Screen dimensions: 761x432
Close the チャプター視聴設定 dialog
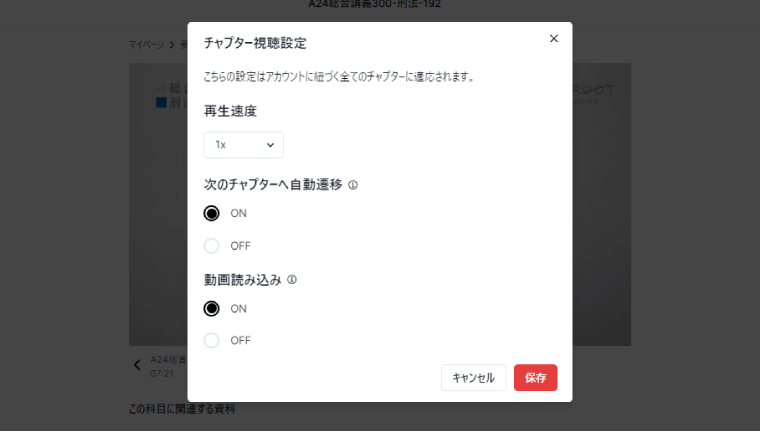pyautogui.click(x=554, y=38)
